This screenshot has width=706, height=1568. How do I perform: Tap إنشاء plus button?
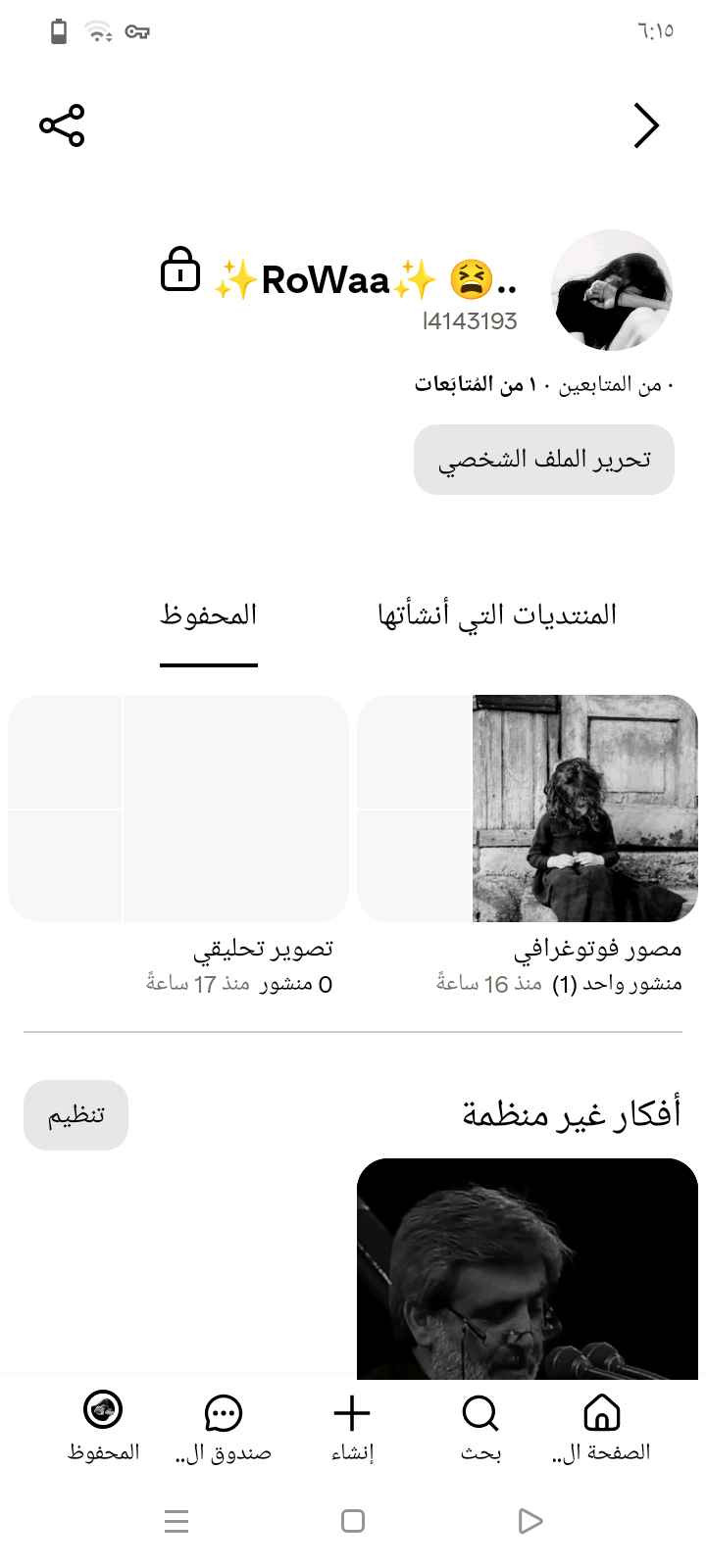click(352, 1428)
